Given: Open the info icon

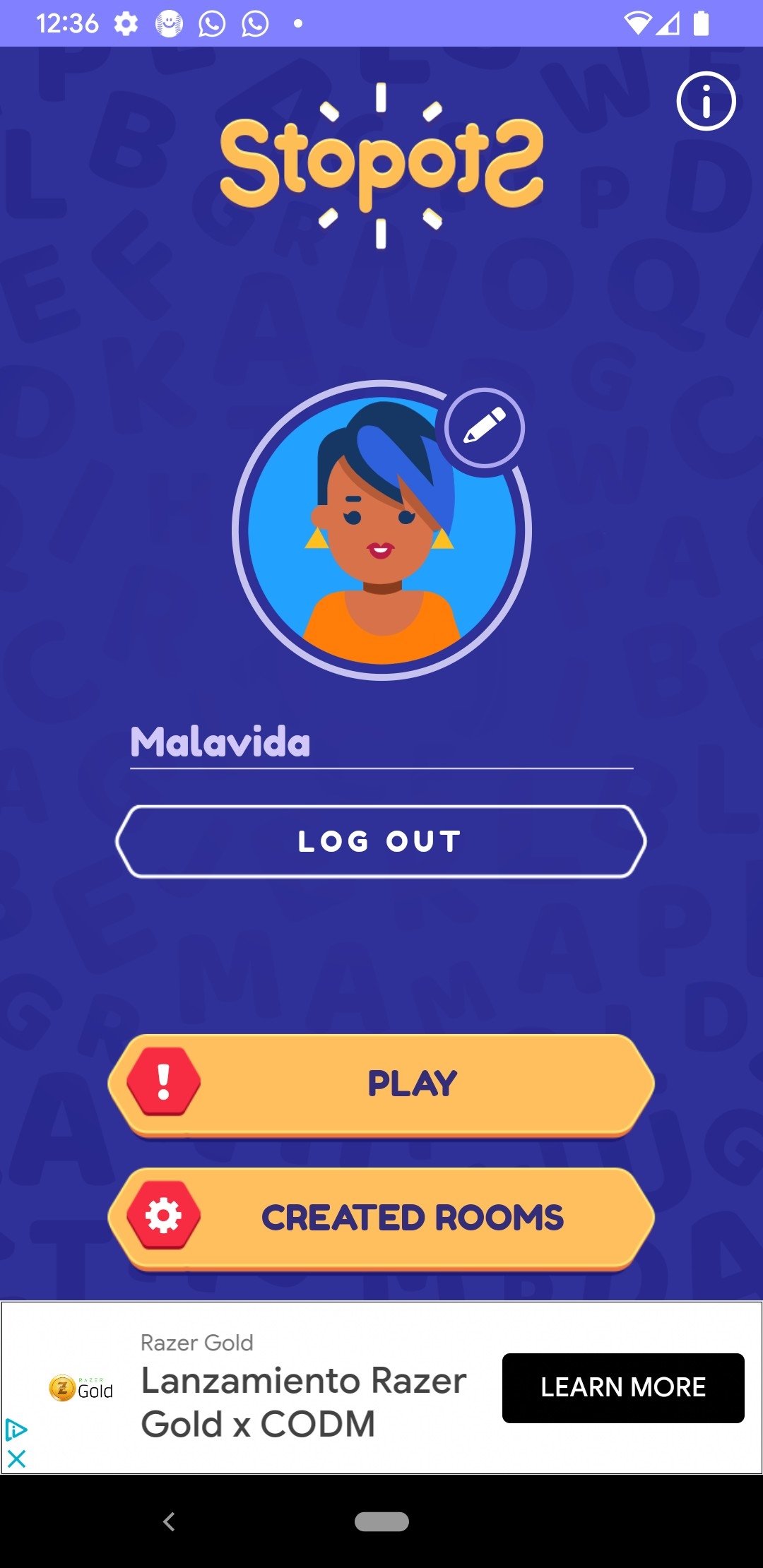Looking at the screenshot, I should coord(706,101).
